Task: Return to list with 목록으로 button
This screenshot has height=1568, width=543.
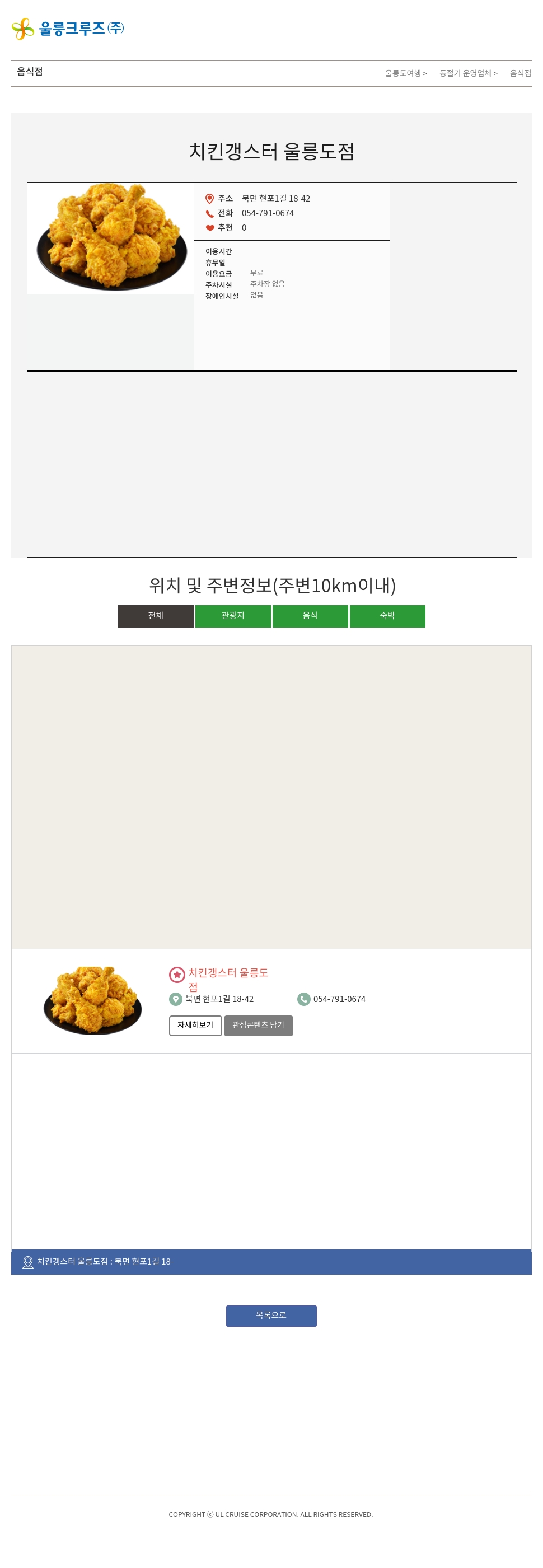Action: (271, 1316)
